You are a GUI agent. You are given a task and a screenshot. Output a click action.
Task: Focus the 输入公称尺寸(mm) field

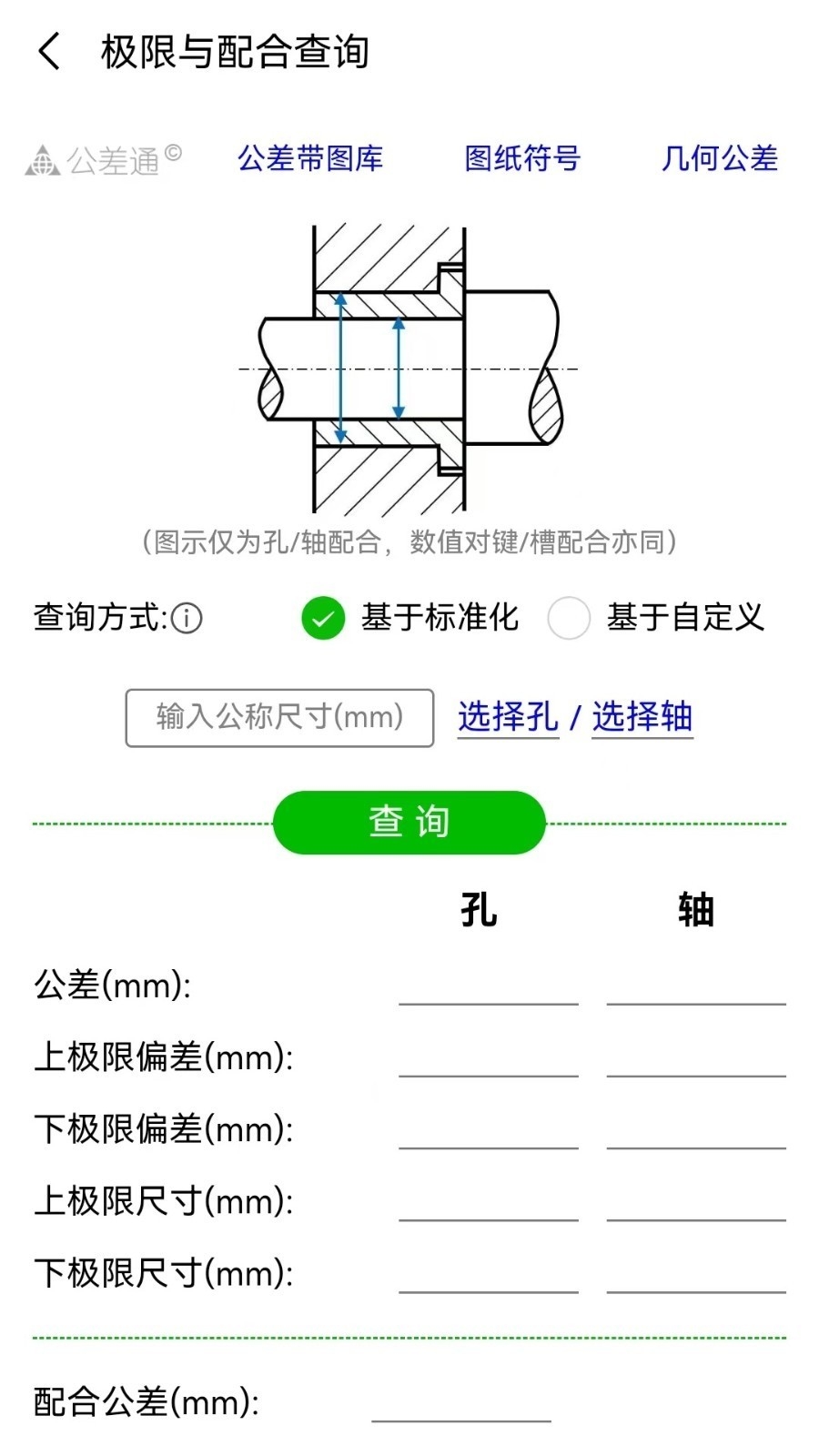pos(279,718)
